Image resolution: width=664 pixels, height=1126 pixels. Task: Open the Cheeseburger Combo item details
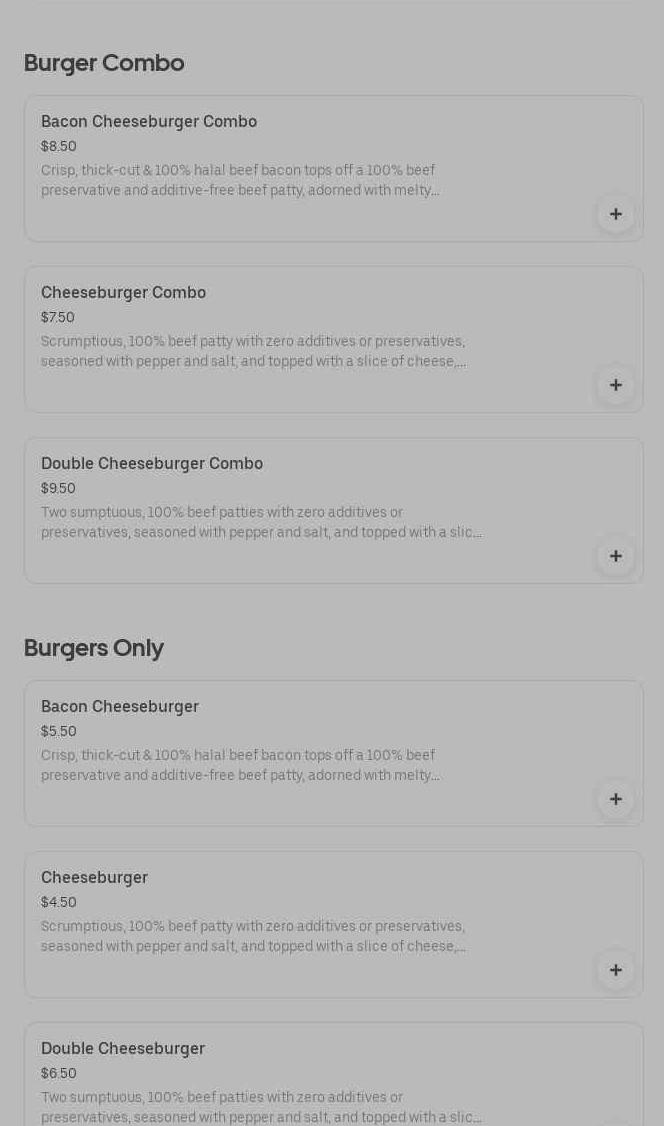[x=334, y=340]
